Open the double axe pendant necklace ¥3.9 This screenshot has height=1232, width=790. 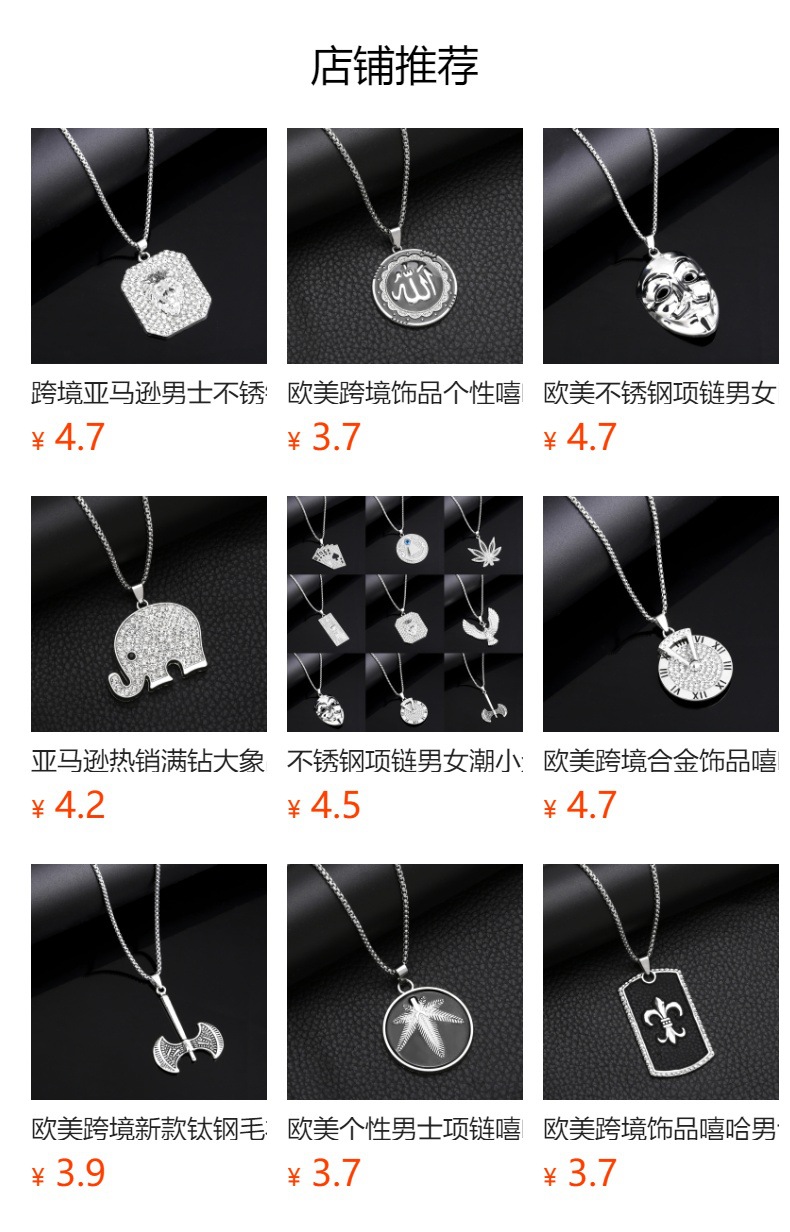click(149, 982)
